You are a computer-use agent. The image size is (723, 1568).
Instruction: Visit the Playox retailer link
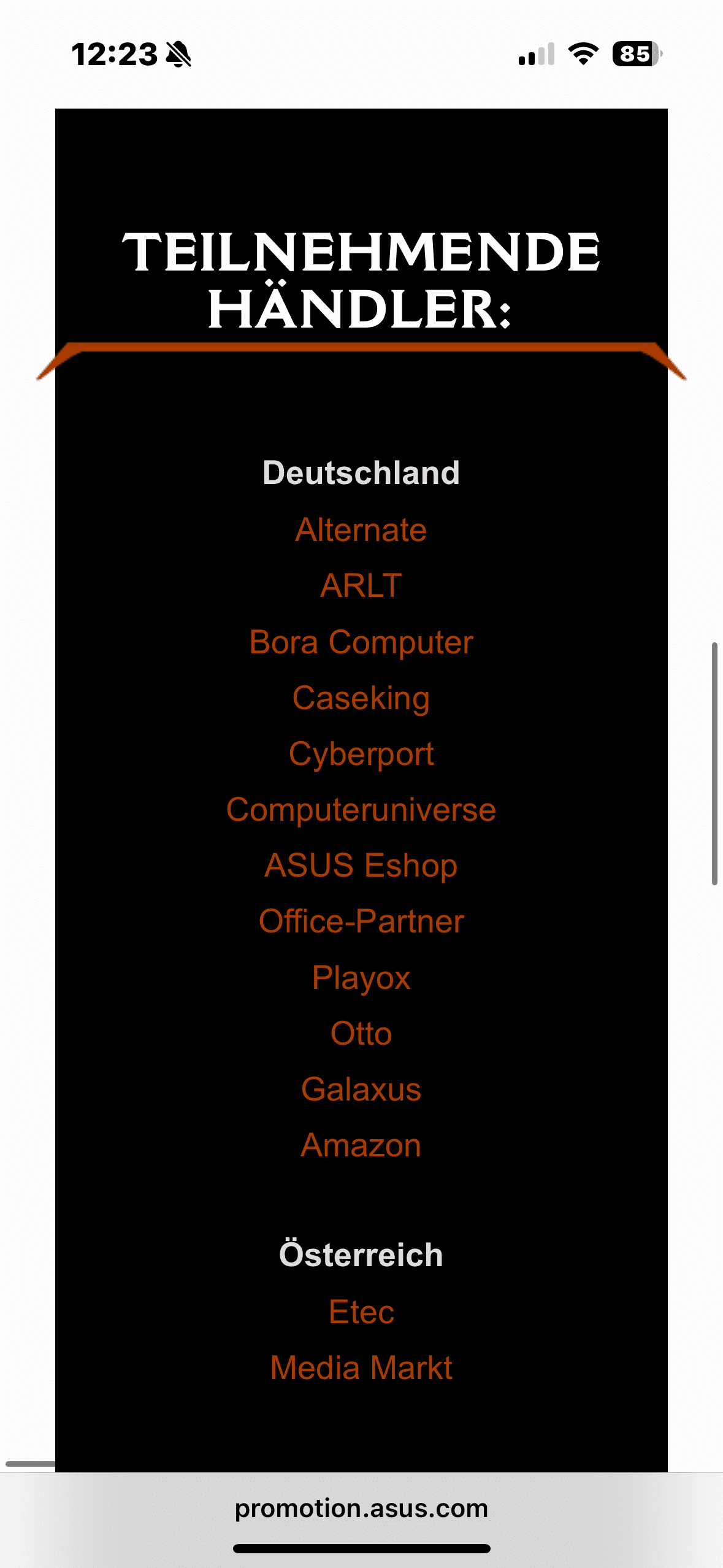(361, 977)
